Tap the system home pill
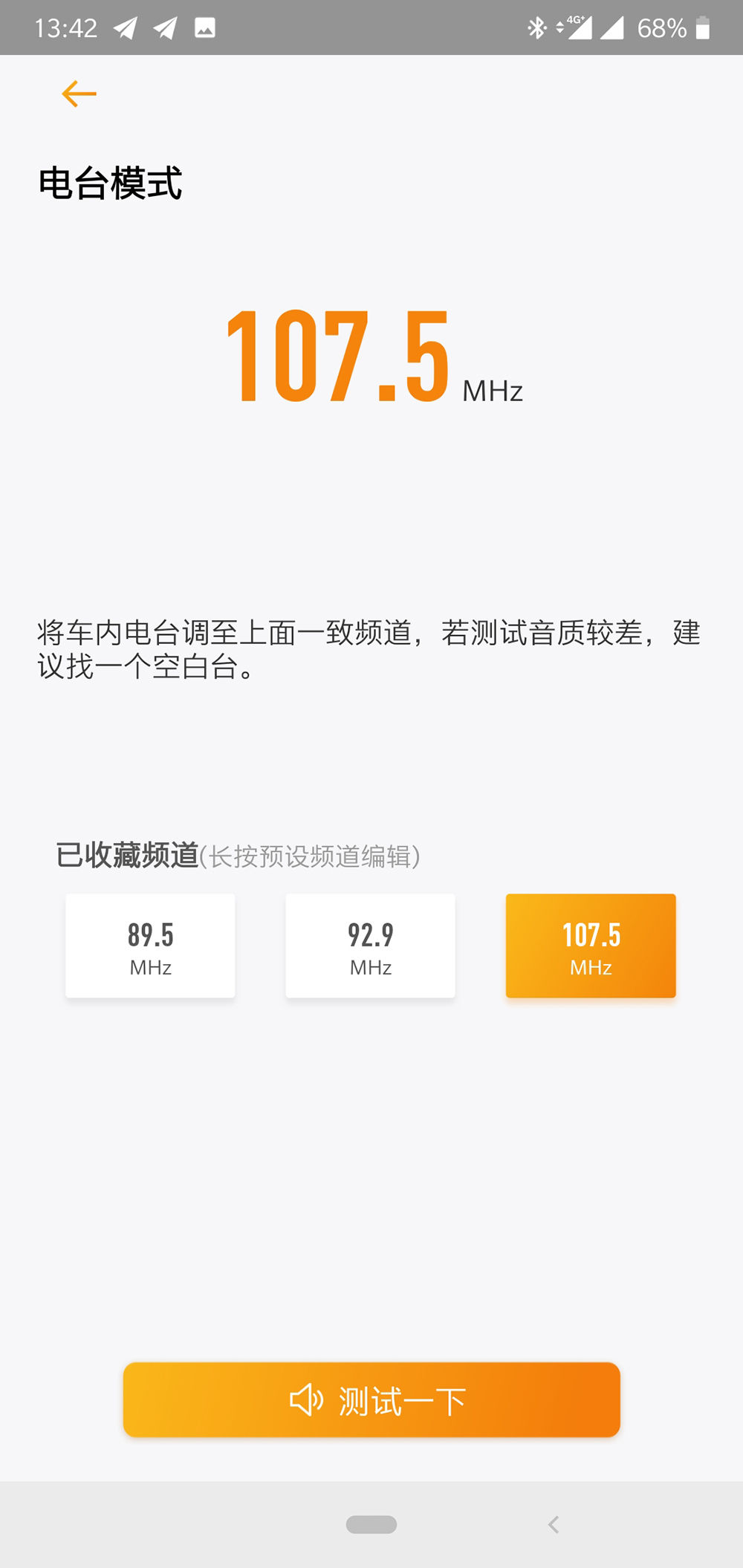 pyautogui.click(x=371, y=1525)
